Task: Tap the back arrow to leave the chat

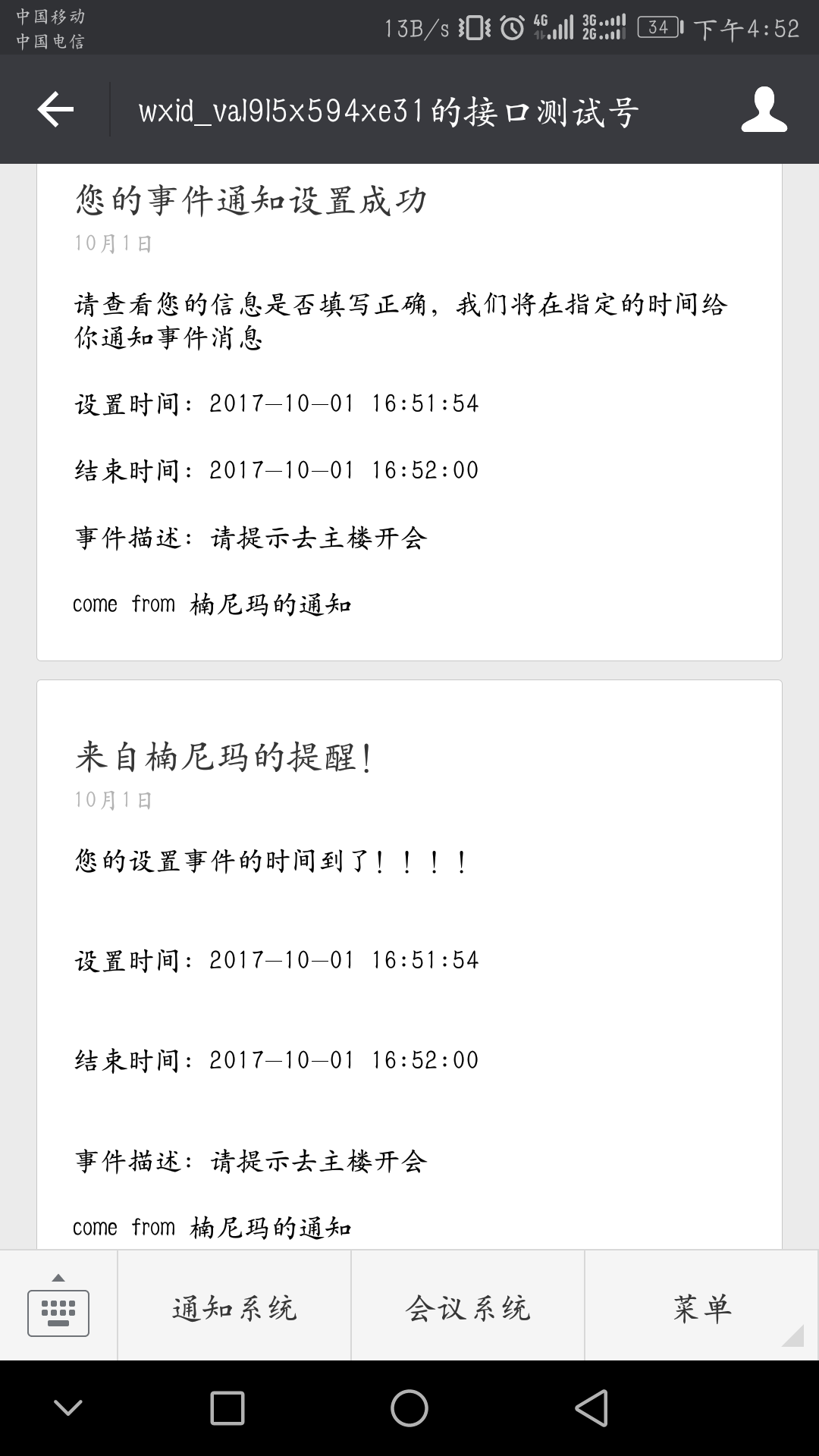Action: 53,110
